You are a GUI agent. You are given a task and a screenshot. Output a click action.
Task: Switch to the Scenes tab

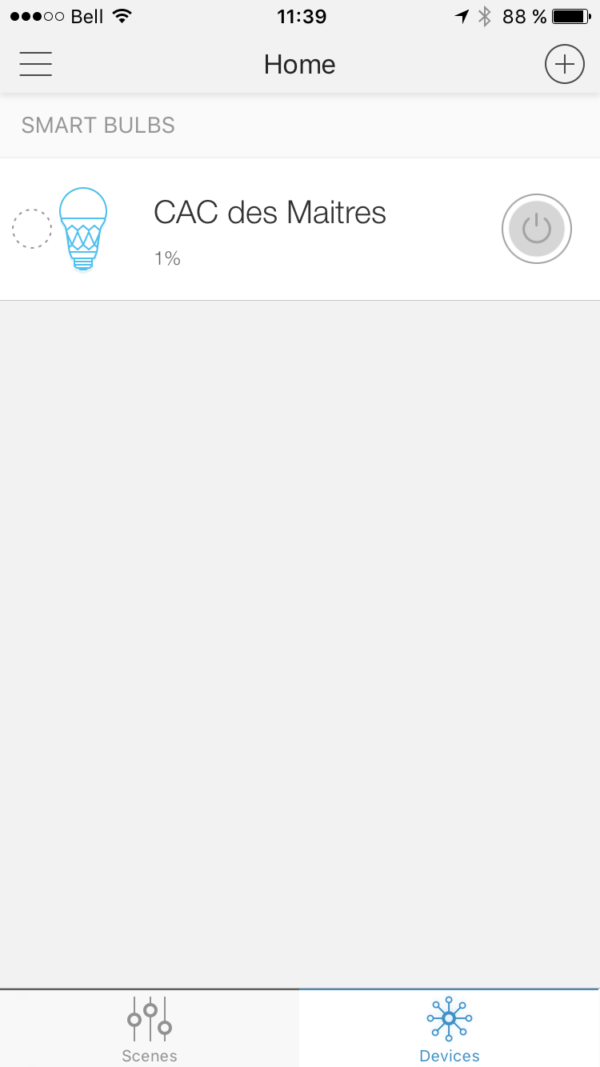149,1028
